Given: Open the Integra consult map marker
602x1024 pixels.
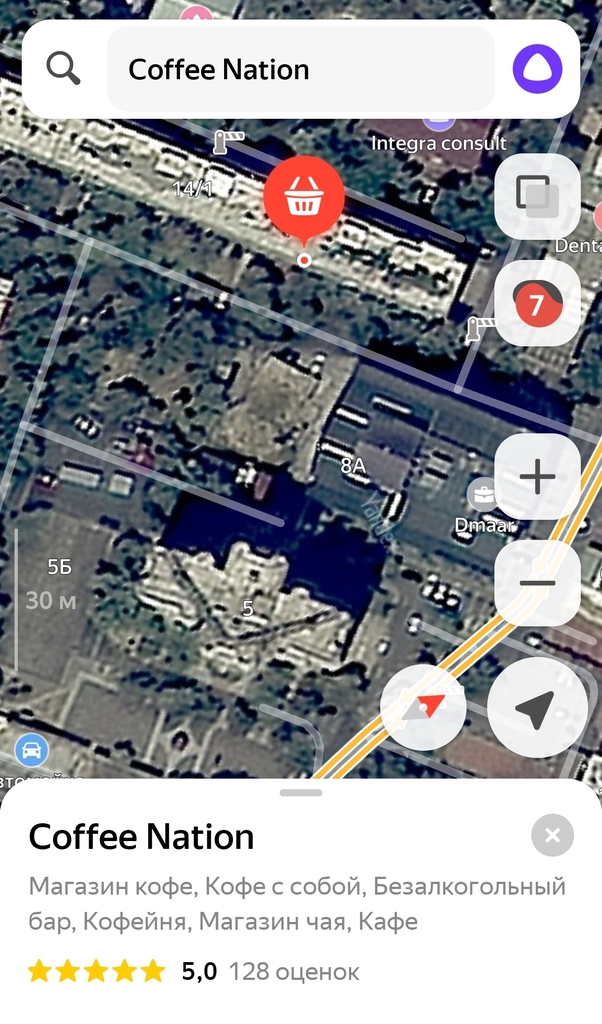Looking at the screenshot, I should point(438,122).
